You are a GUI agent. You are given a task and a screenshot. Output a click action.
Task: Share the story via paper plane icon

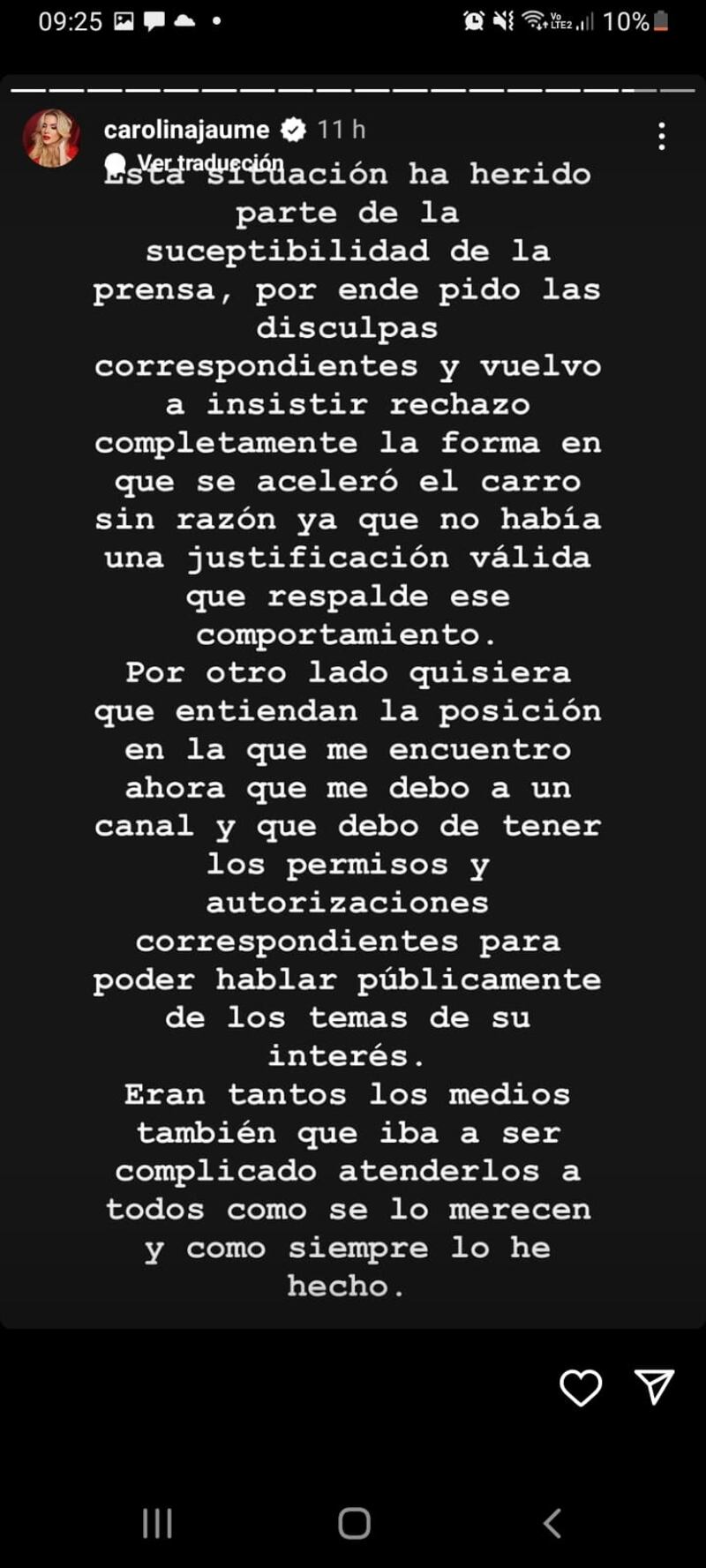tap(654, 1387)
